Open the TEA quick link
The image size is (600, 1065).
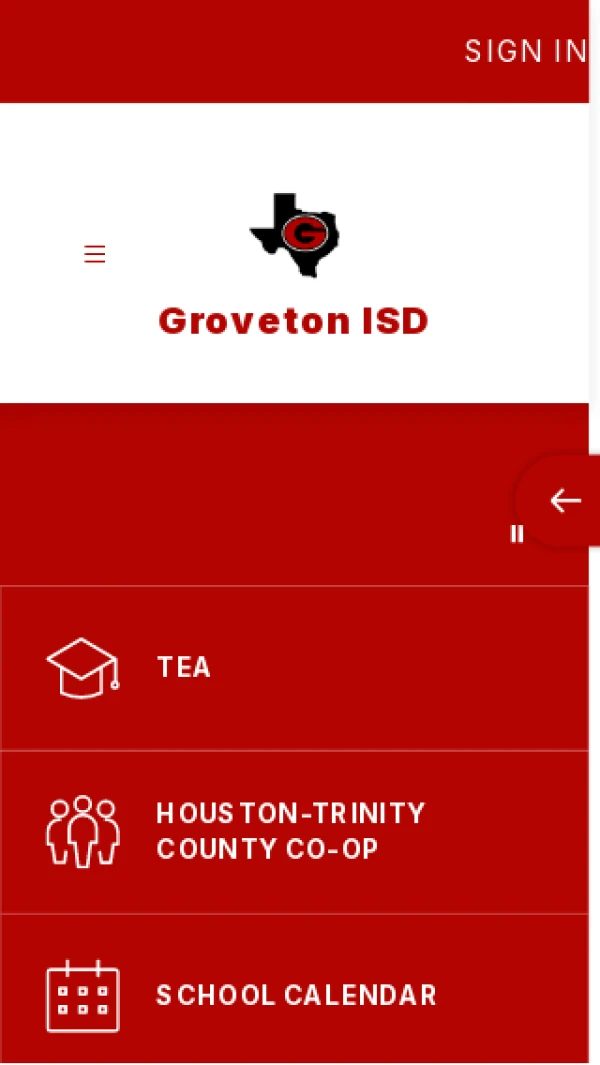click(184, 668)
